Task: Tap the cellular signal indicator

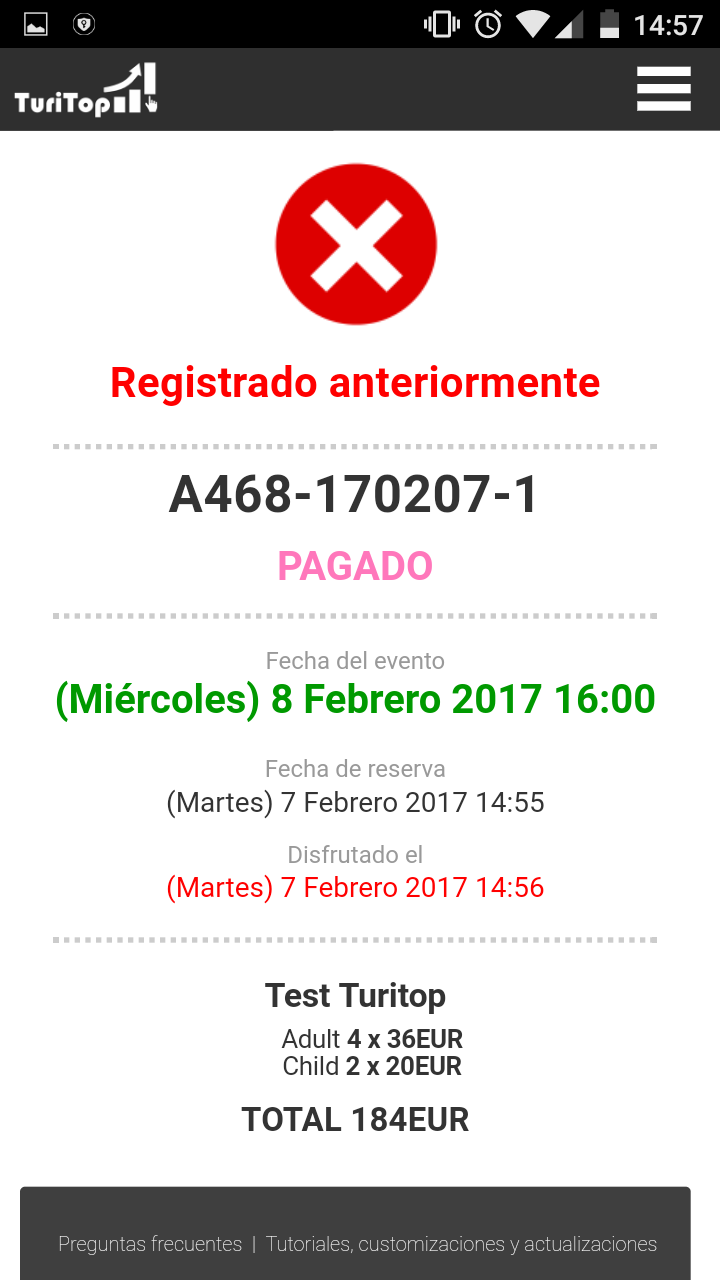Action: (574, 22)
